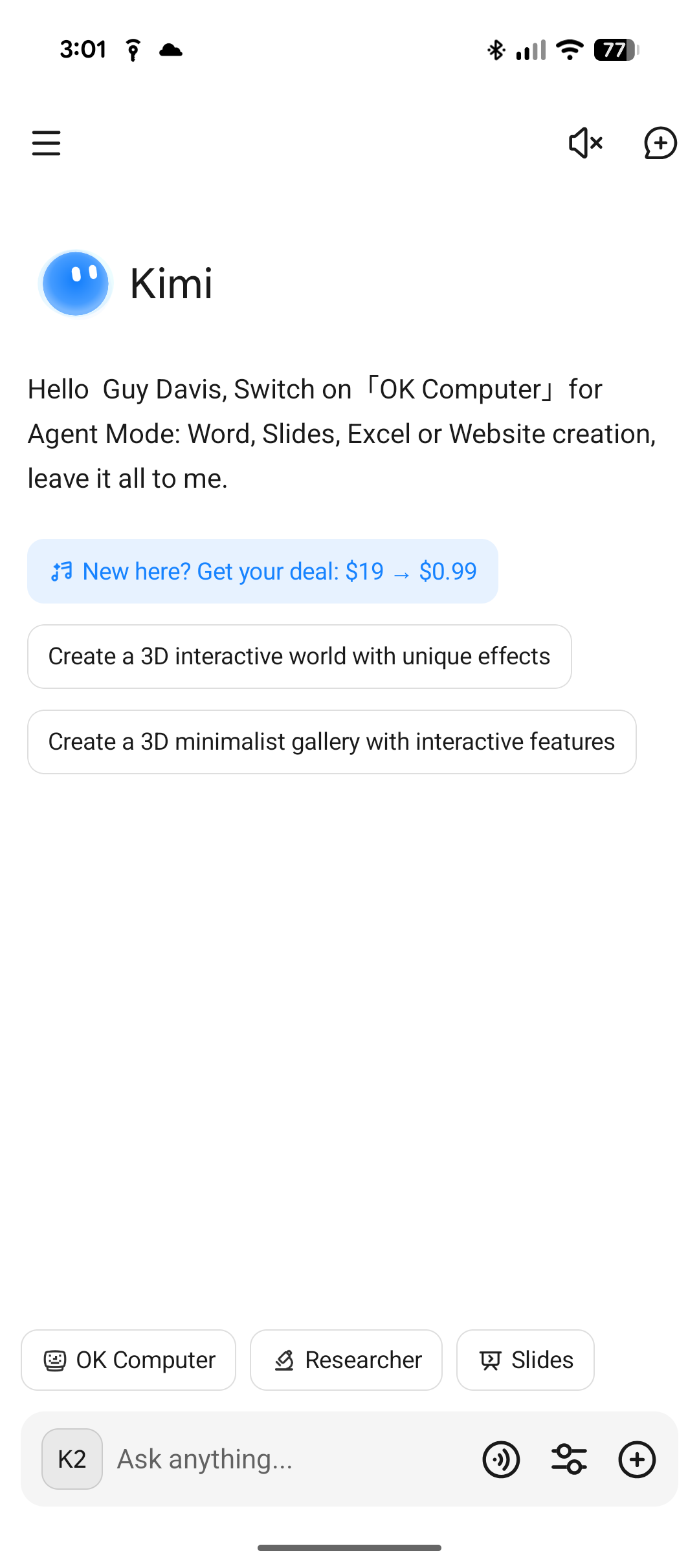Enable OK Computer agent mode
Screen dimensions: 699x1568
pyautogui.click(x=129, y=1360)
